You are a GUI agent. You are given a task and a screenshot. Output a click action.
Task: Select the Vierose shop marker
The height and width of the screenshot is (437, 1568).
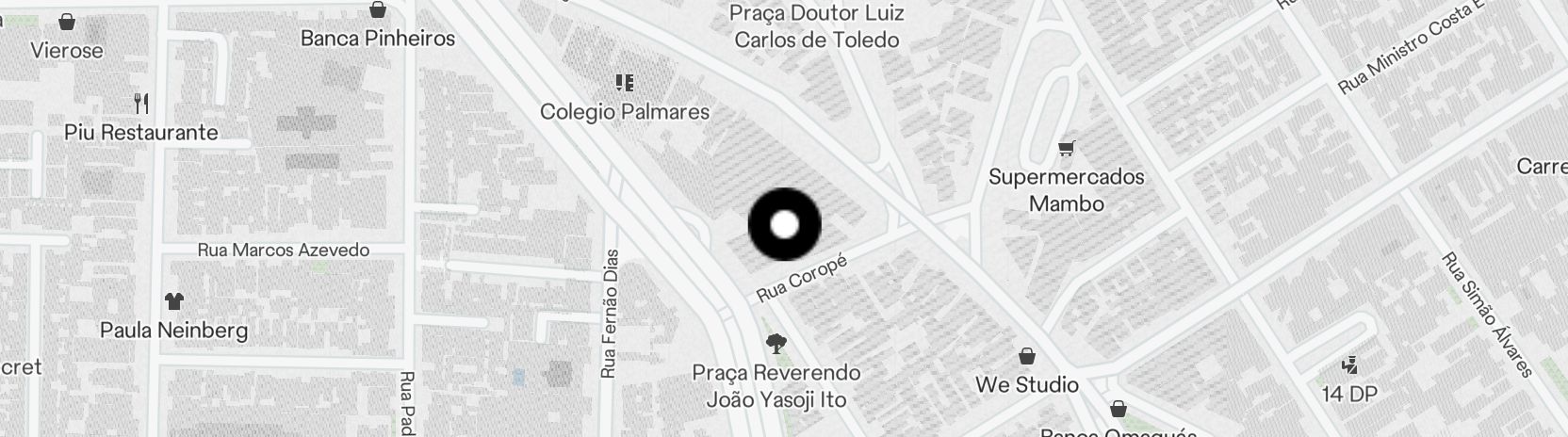[67, 22]
